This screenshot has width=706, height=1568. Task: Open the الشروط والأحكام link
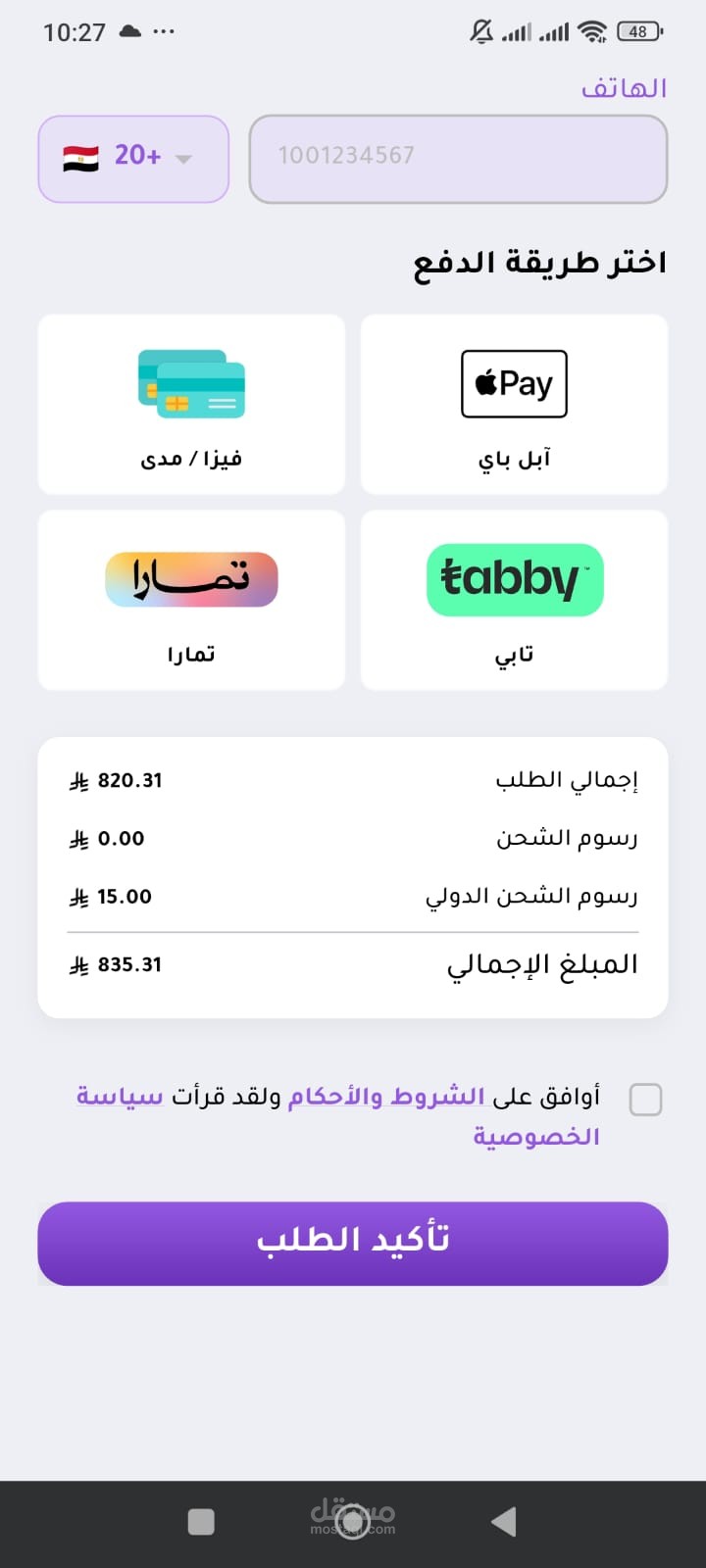(x=386, y=1096)
